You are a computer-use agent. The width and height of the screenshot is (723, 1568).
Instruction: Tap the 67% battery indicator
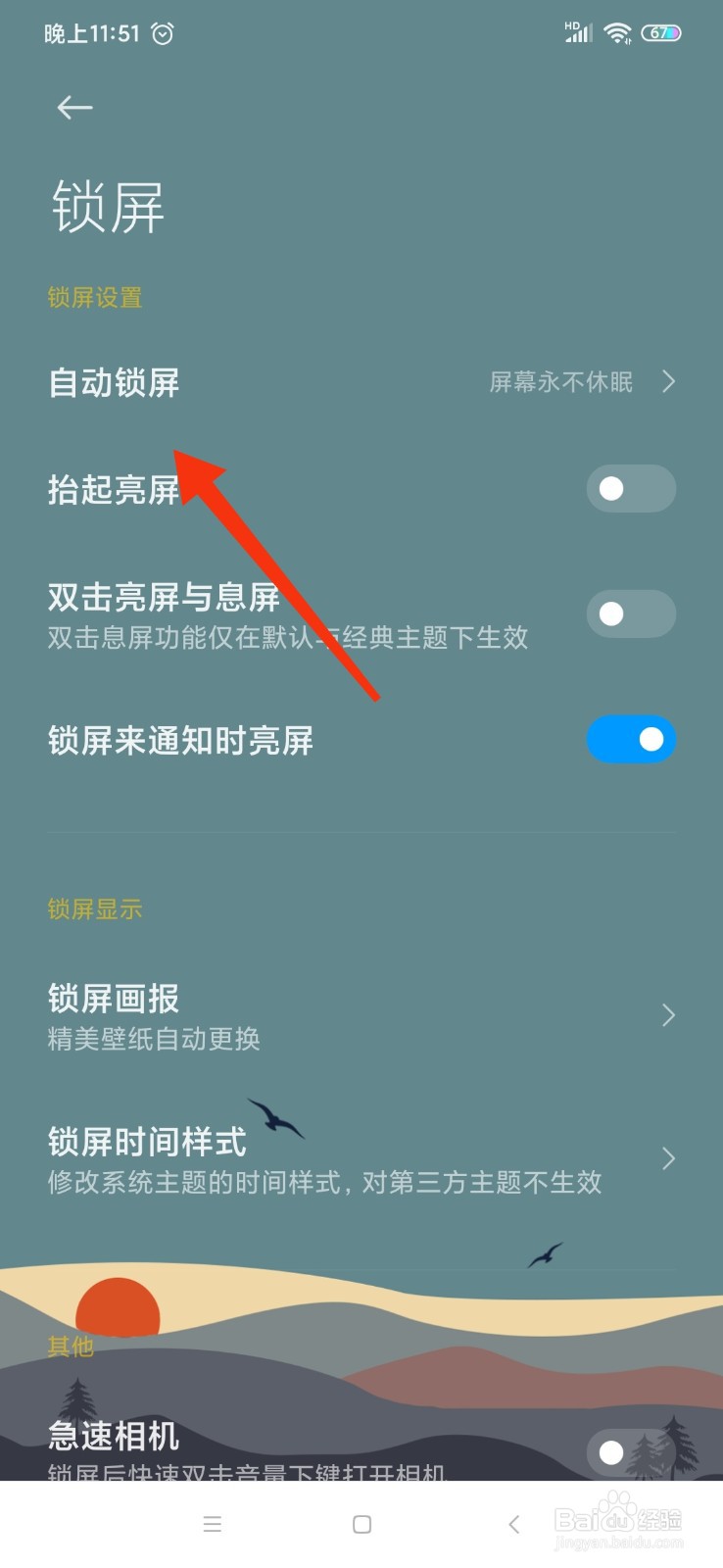point(662,32)
